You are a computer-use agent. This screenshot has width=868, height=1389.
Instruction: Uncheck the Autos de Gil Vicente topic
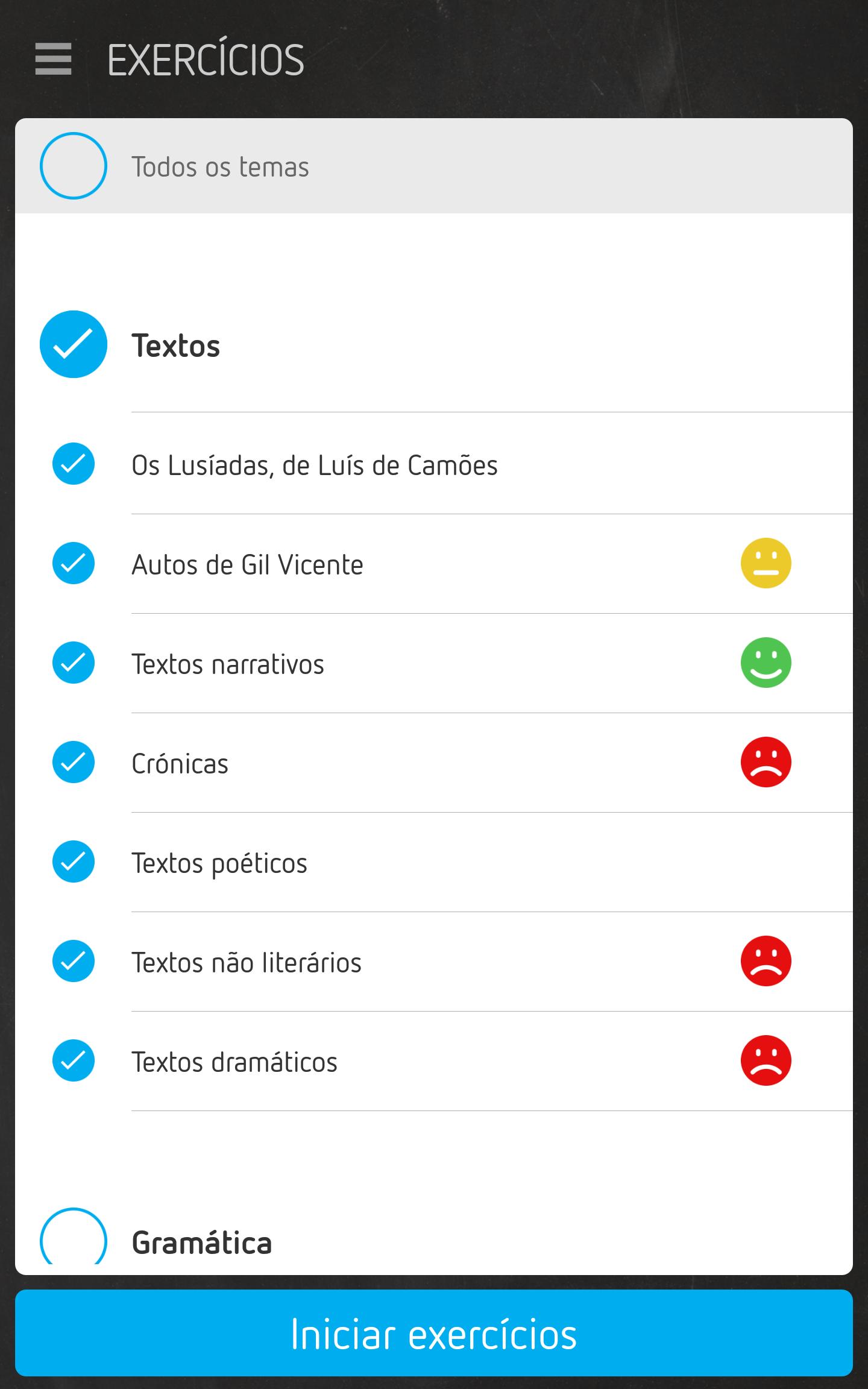(74, 564)
